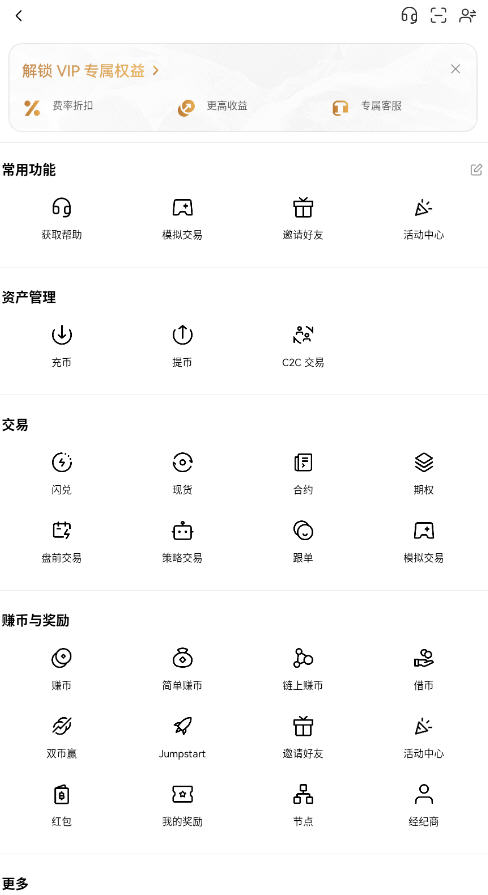This screenshot has height=895, width=488.
Task: Open 策略交易 trading bots
Action: click(x=182, y=541)
